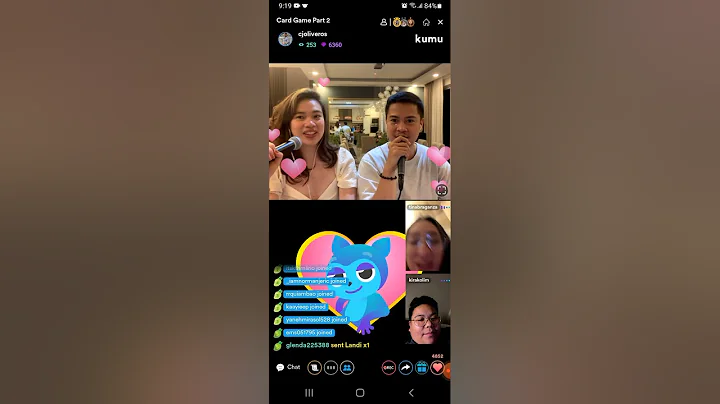Open cjoliveros's profile picture
The width and height of the screenshot is (720, 404).
coord(285,39)
